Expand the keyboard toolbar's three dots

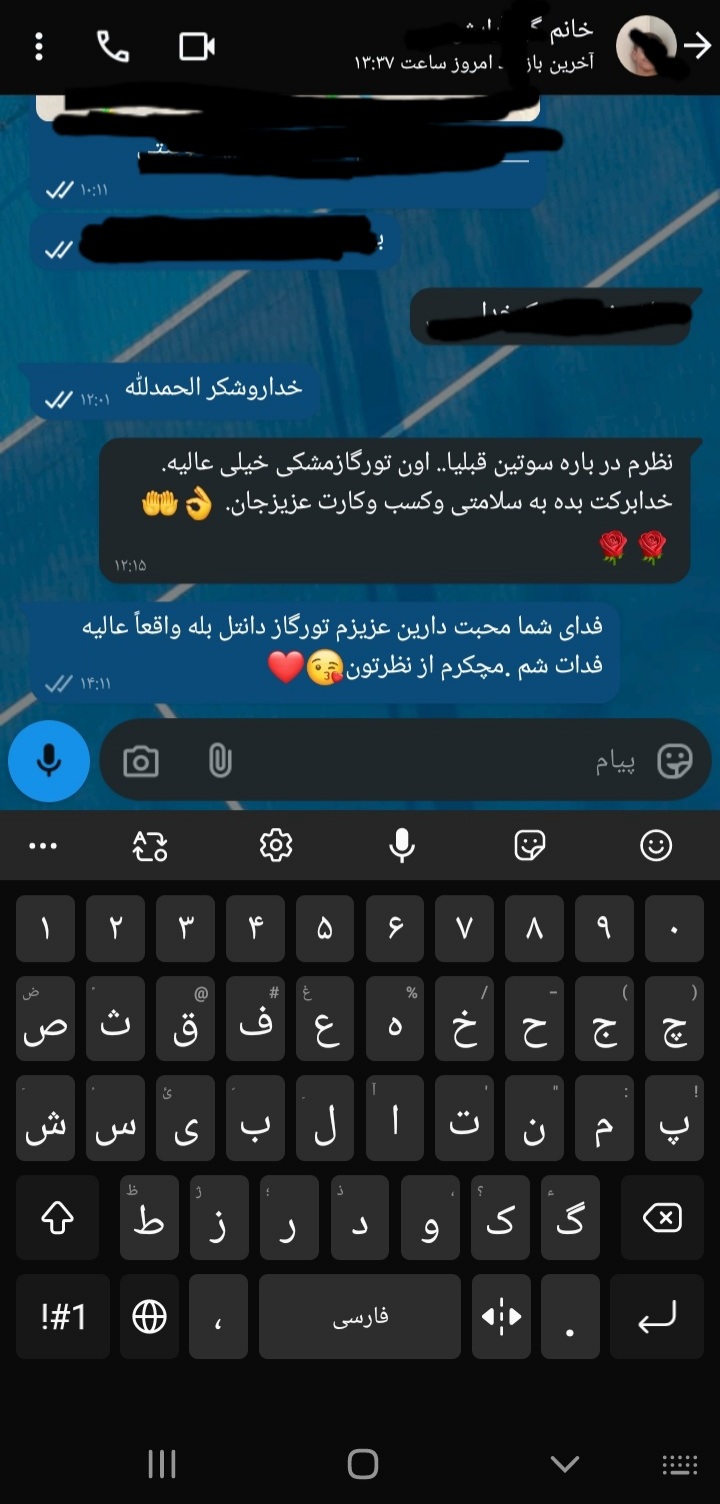pos(43,846)
